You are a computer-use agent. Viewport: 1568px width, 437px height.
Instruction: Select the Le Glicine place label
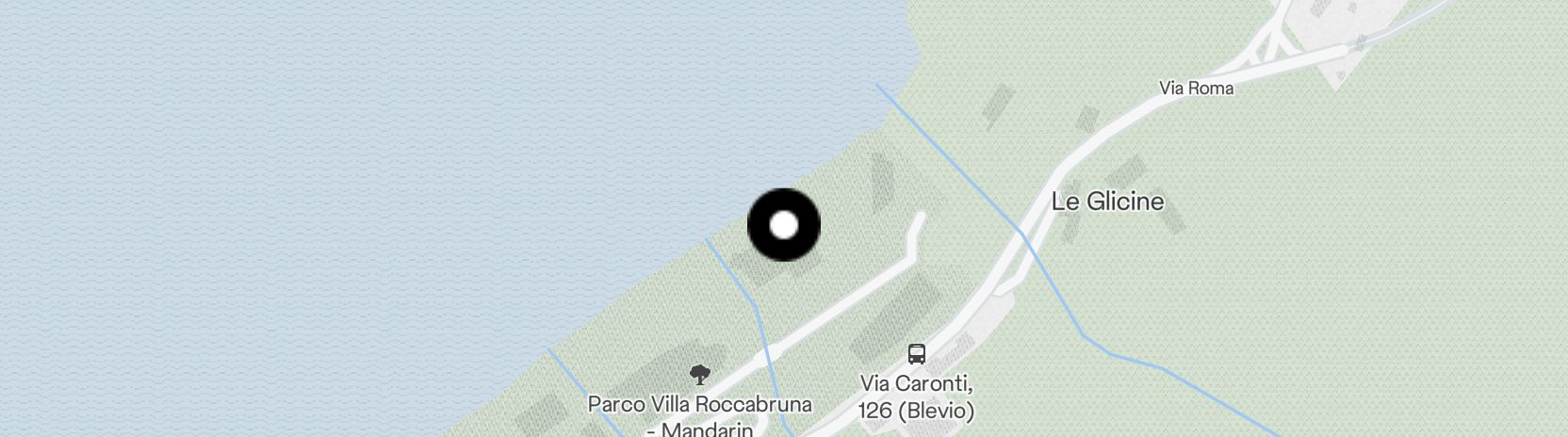[1107, 202]
